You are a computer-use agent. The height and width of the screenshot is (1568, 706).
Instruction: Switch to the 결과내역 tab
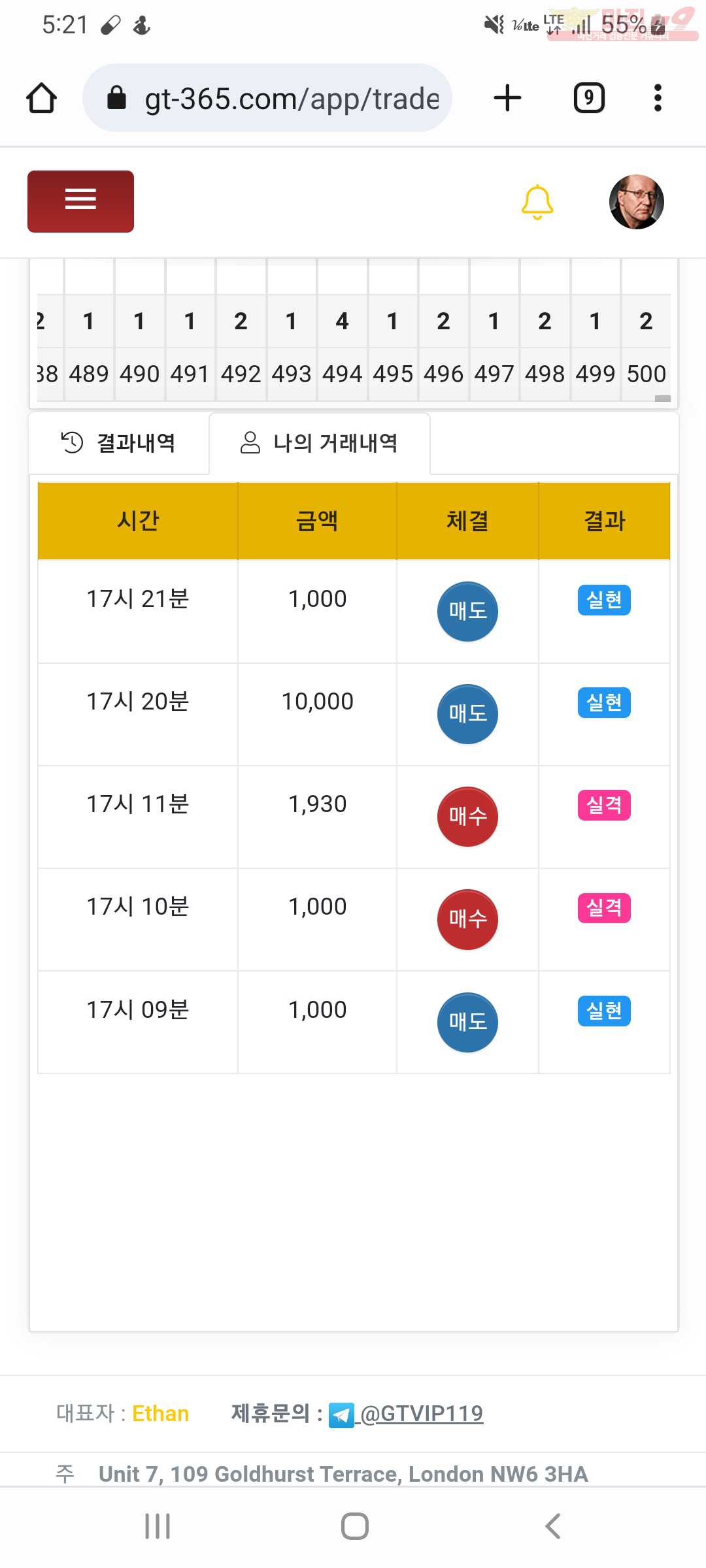(x=118, y=443)
